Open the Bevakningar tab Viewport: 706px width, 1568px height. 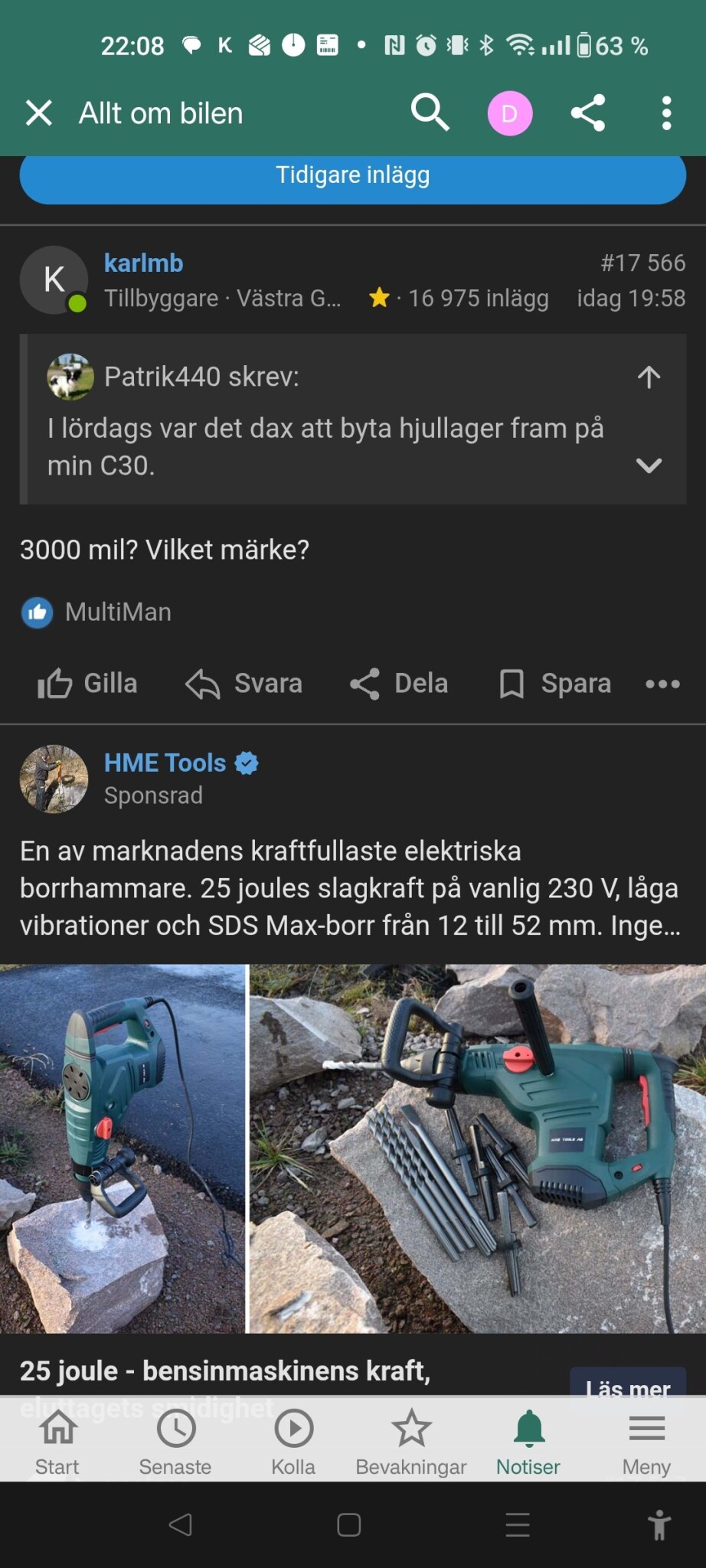(x=411, y=1442)
